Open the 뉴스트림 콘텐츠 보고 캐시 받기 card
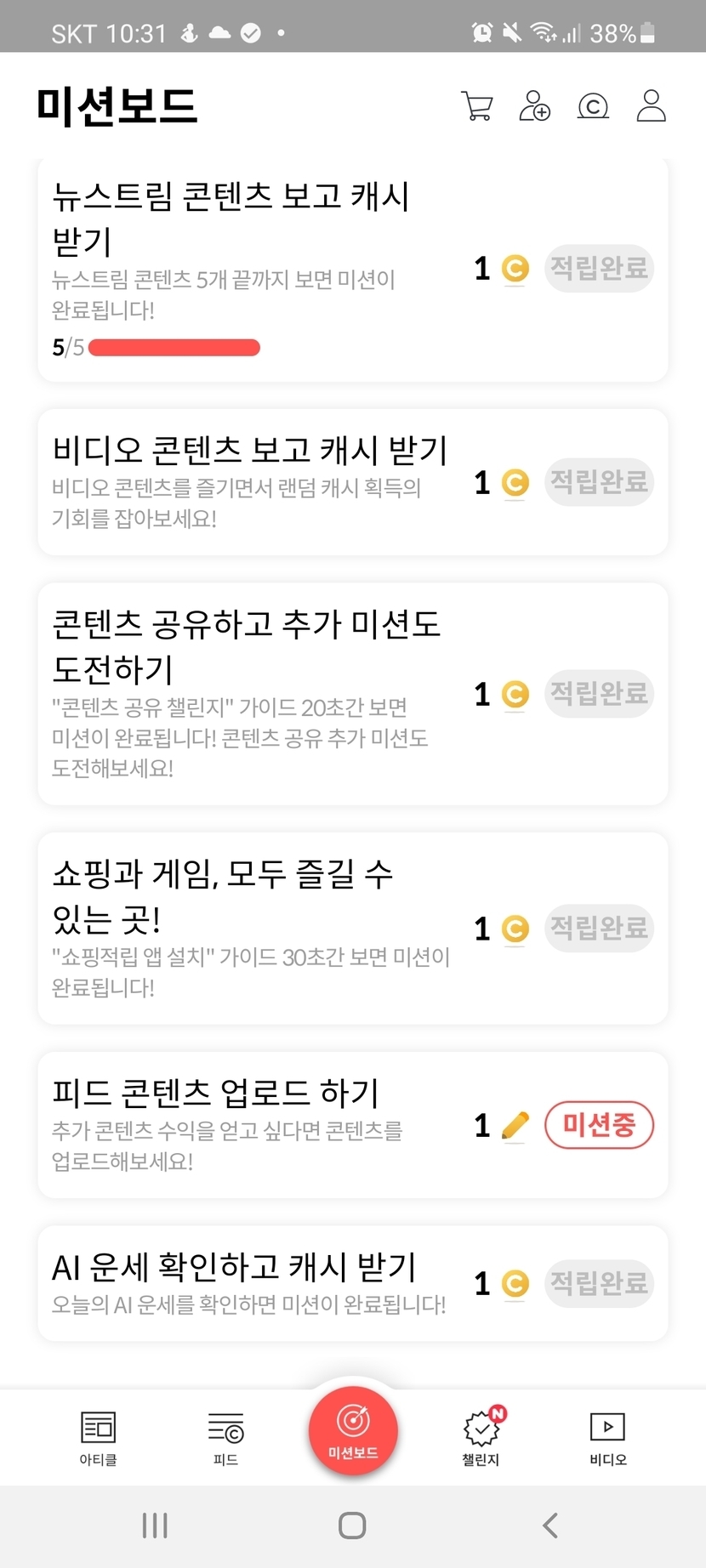 [x=353, y=270]
